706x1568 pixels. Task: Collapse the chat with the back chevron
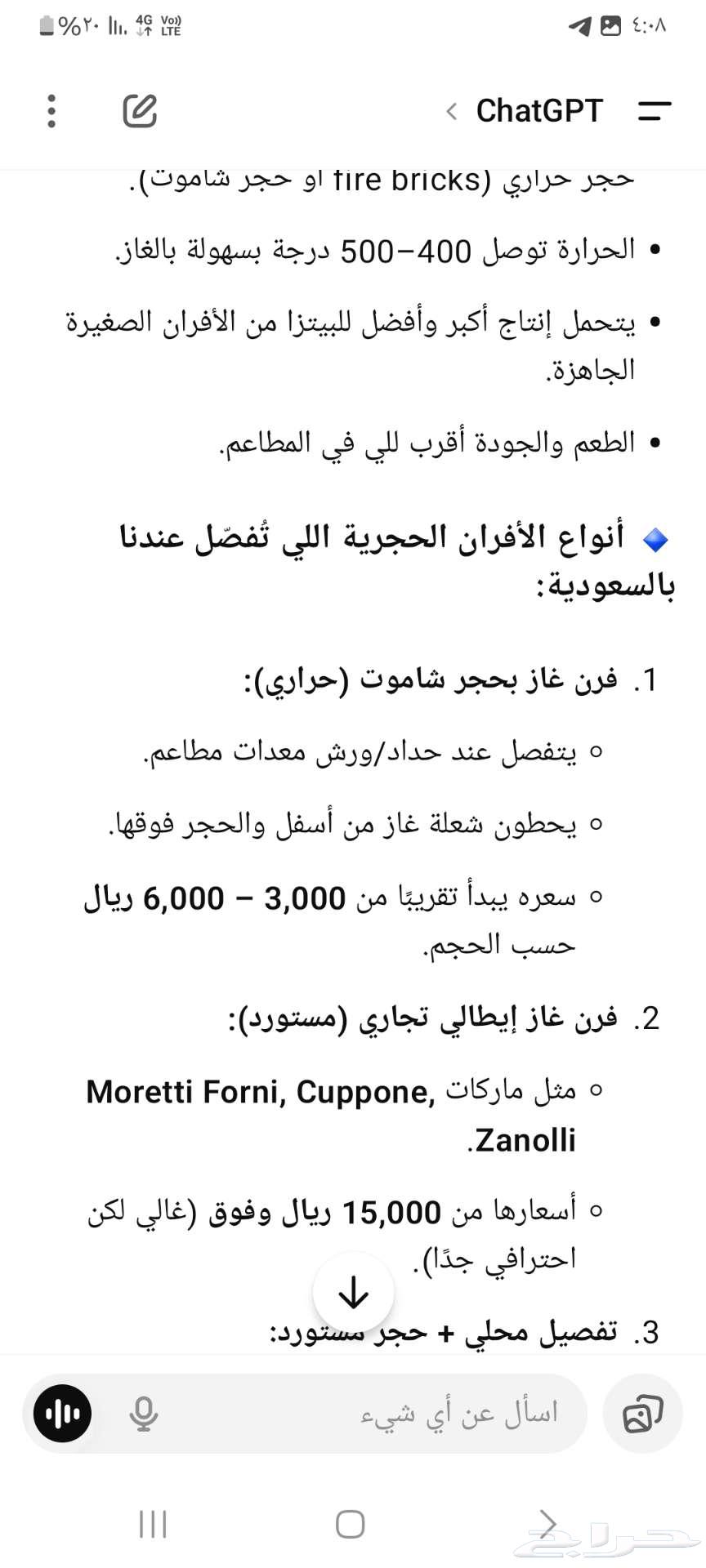click(450, 111)
